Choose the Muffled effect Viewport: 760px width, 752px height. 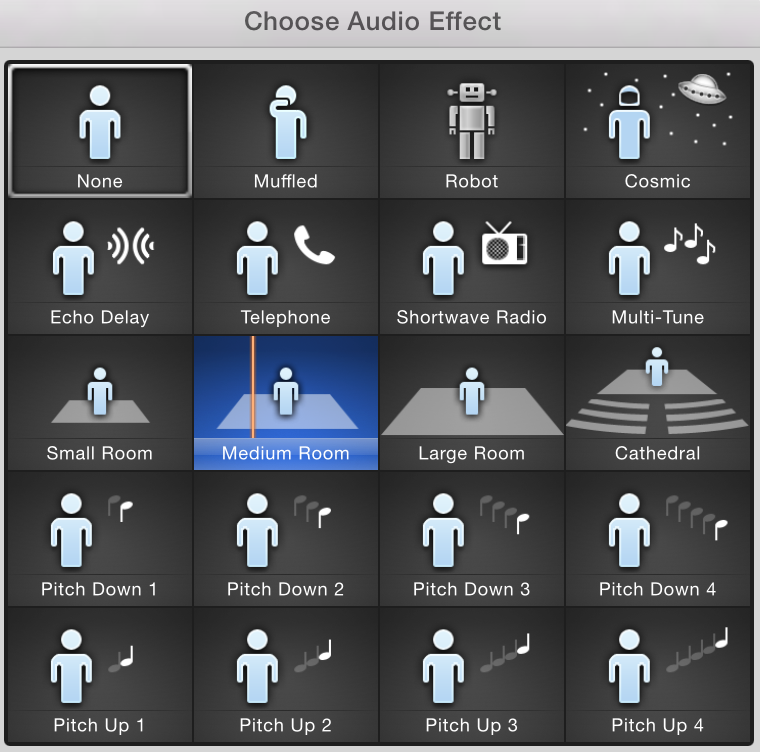click(x=286, y=130)
